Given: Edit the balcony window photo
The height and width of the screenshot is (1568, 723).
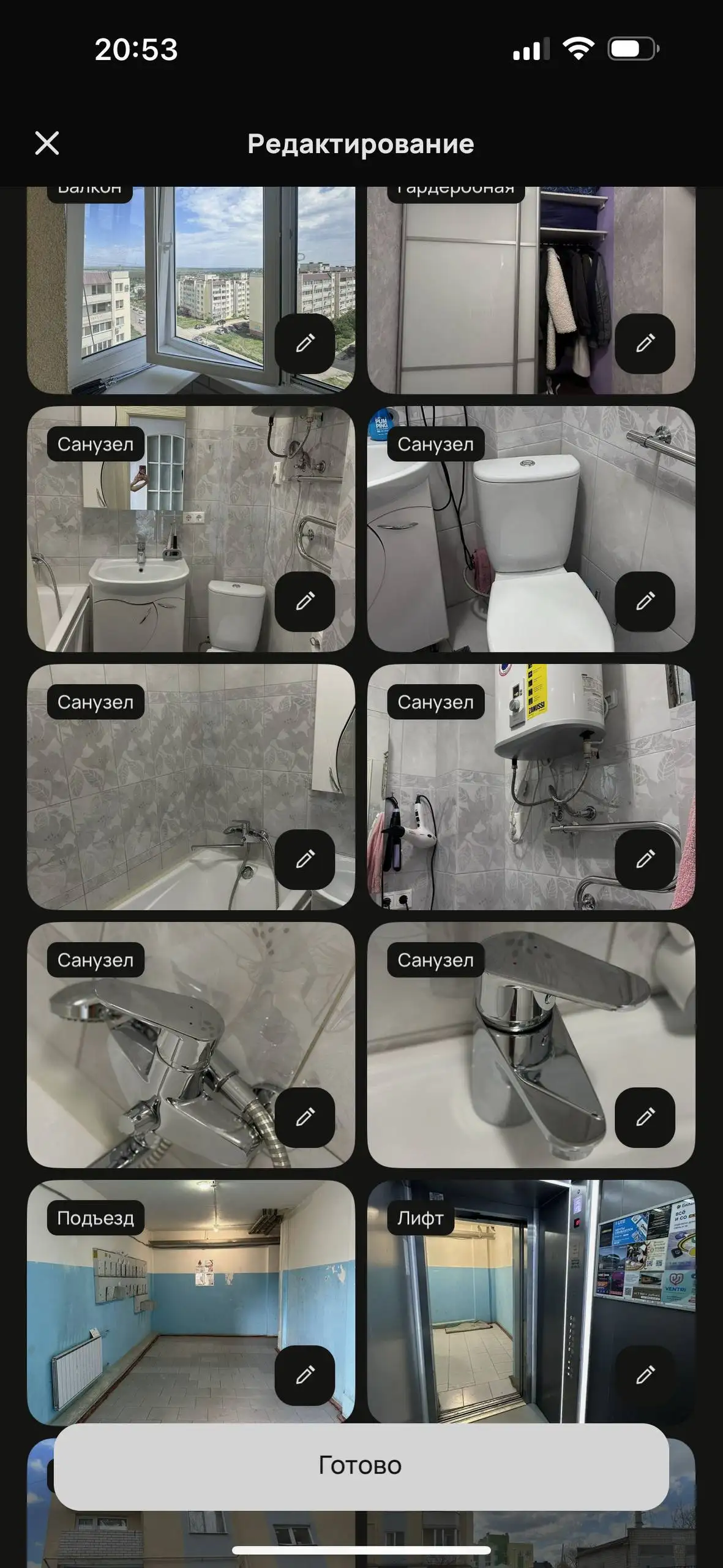Looking at the screenshot, I should (305, 343).
